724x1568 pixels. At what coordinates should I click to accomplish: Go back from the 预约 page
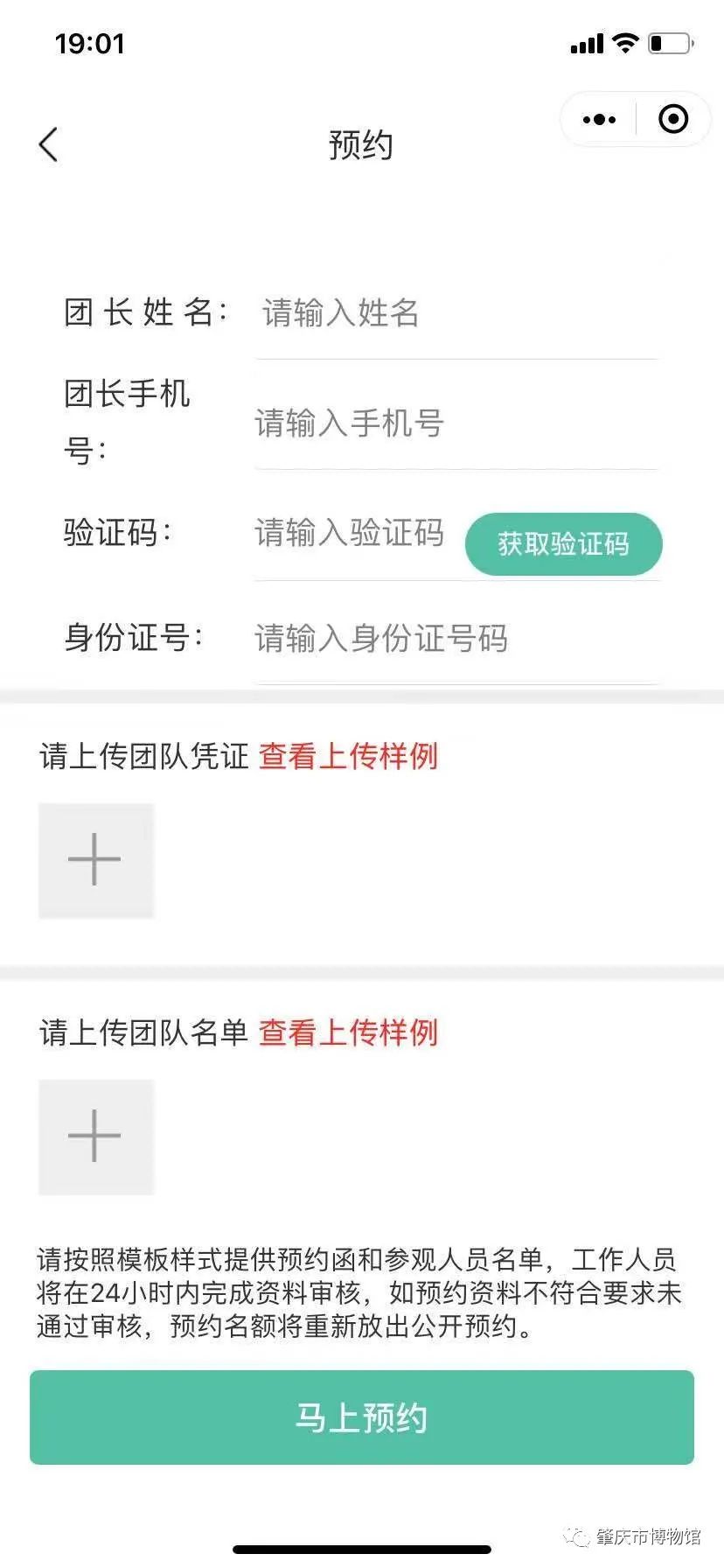(x=49, y=144)
